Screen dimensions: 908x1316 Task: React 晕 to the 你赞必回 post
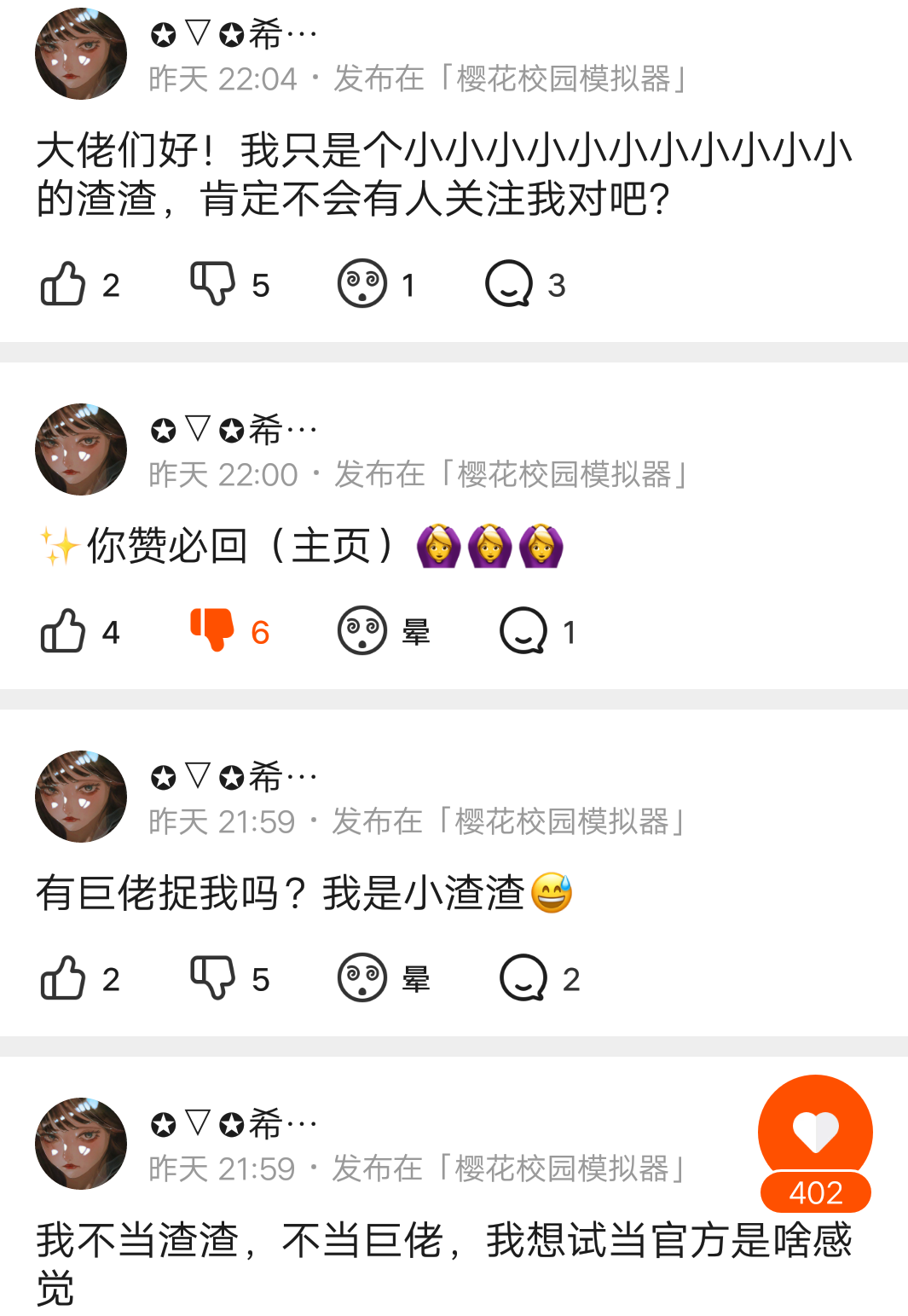pos(362,631)
